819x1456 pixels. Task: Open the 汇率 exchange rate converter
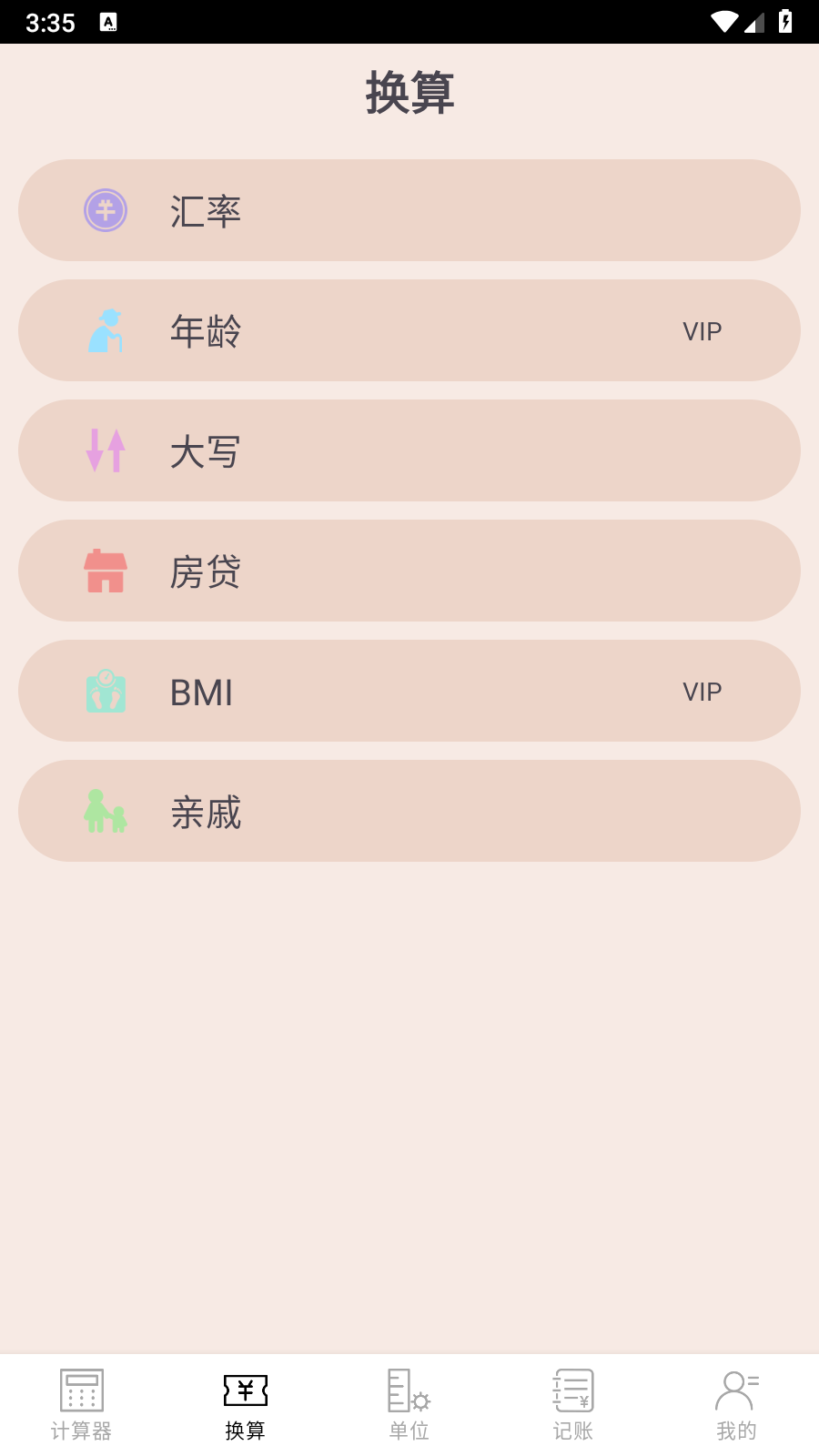(x=409, y=209)
